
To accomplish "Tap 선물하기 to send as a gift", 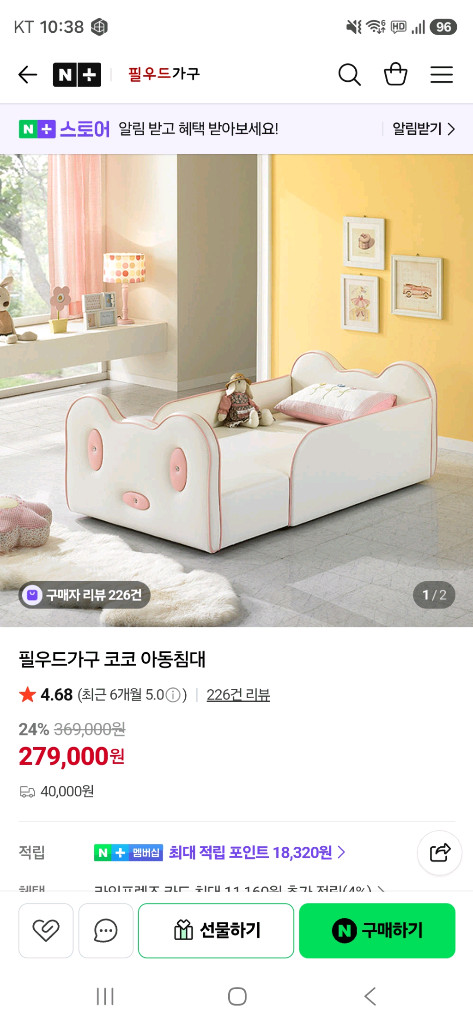I will coord(216,931).
